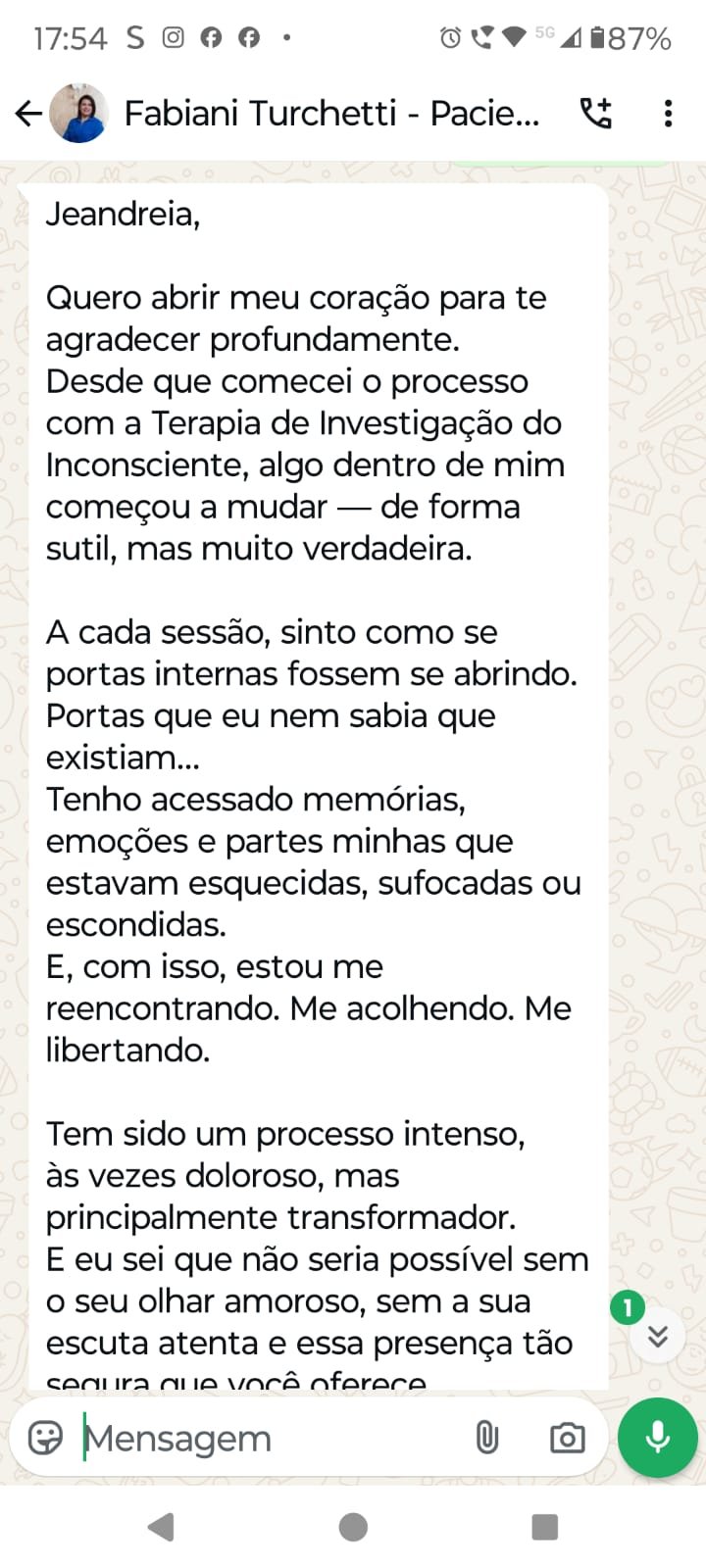This screenshot has width=706, height=1568.
Task: Focus the Mensagem text field
Action: (265, 1438)
